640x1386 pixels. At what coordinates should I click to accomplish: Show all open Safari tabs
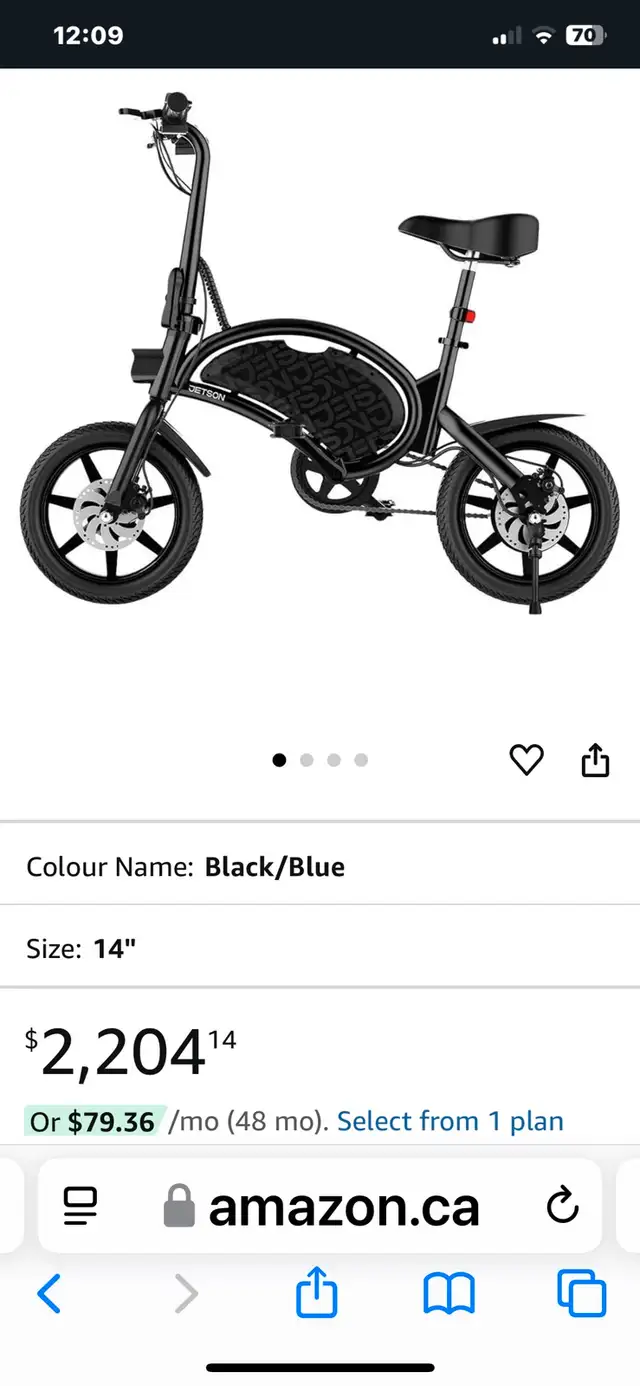pos(582,1293)
